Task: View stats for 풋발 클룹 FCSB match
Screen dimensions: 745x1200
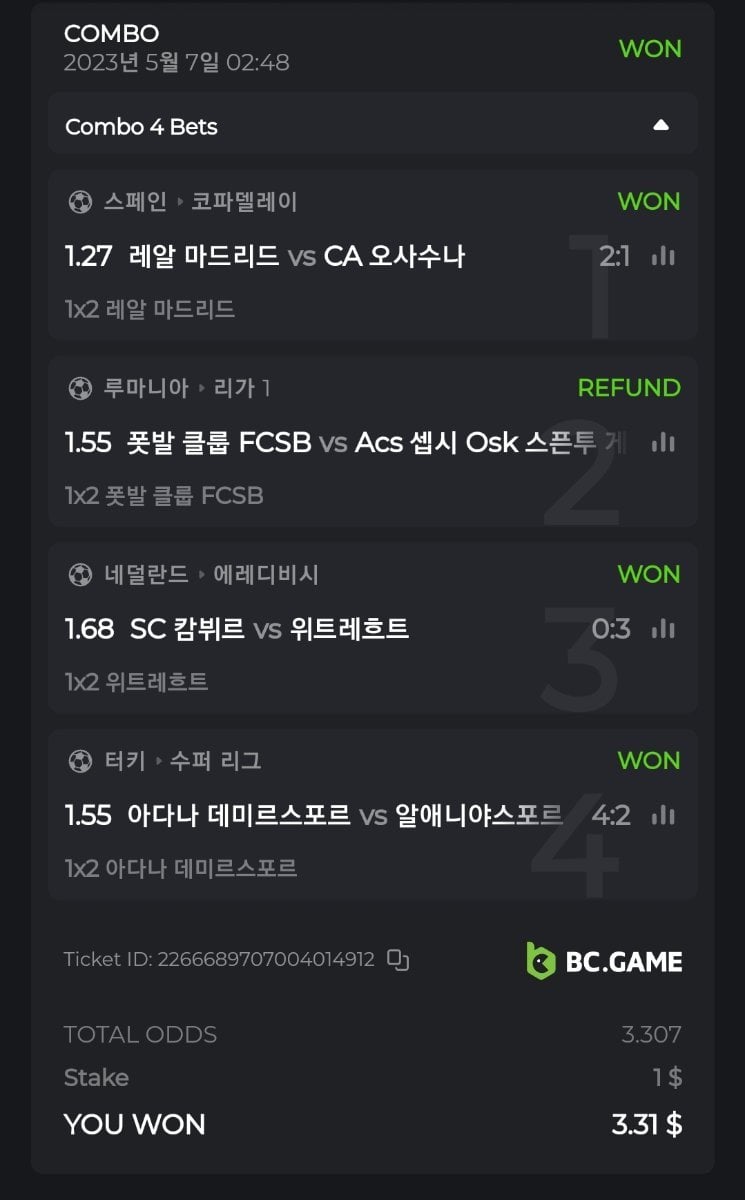Action: [662, 442]
